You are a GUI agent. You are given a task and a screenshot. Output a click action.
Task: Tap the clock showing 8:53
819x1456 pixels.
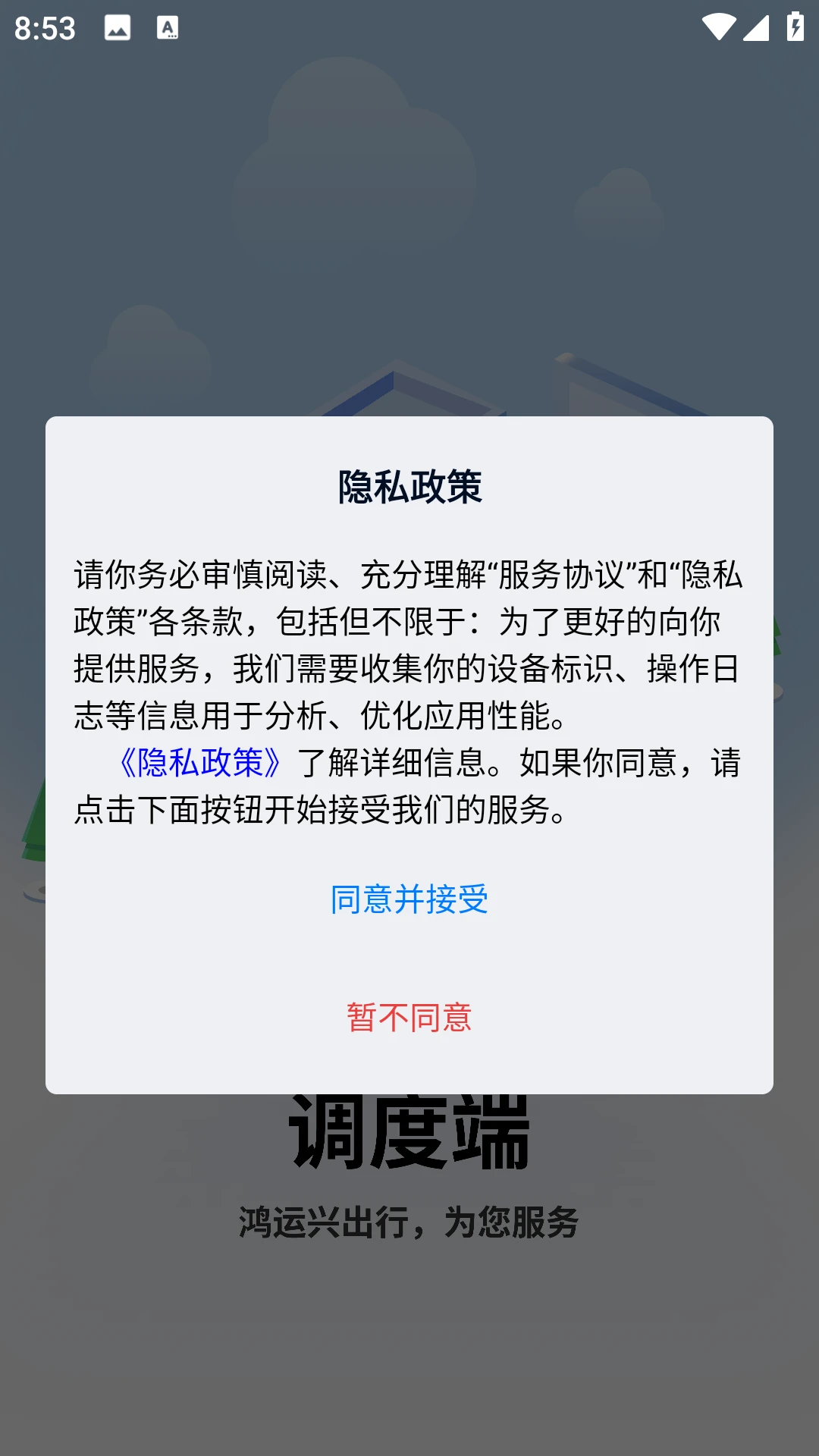[45, 27]
